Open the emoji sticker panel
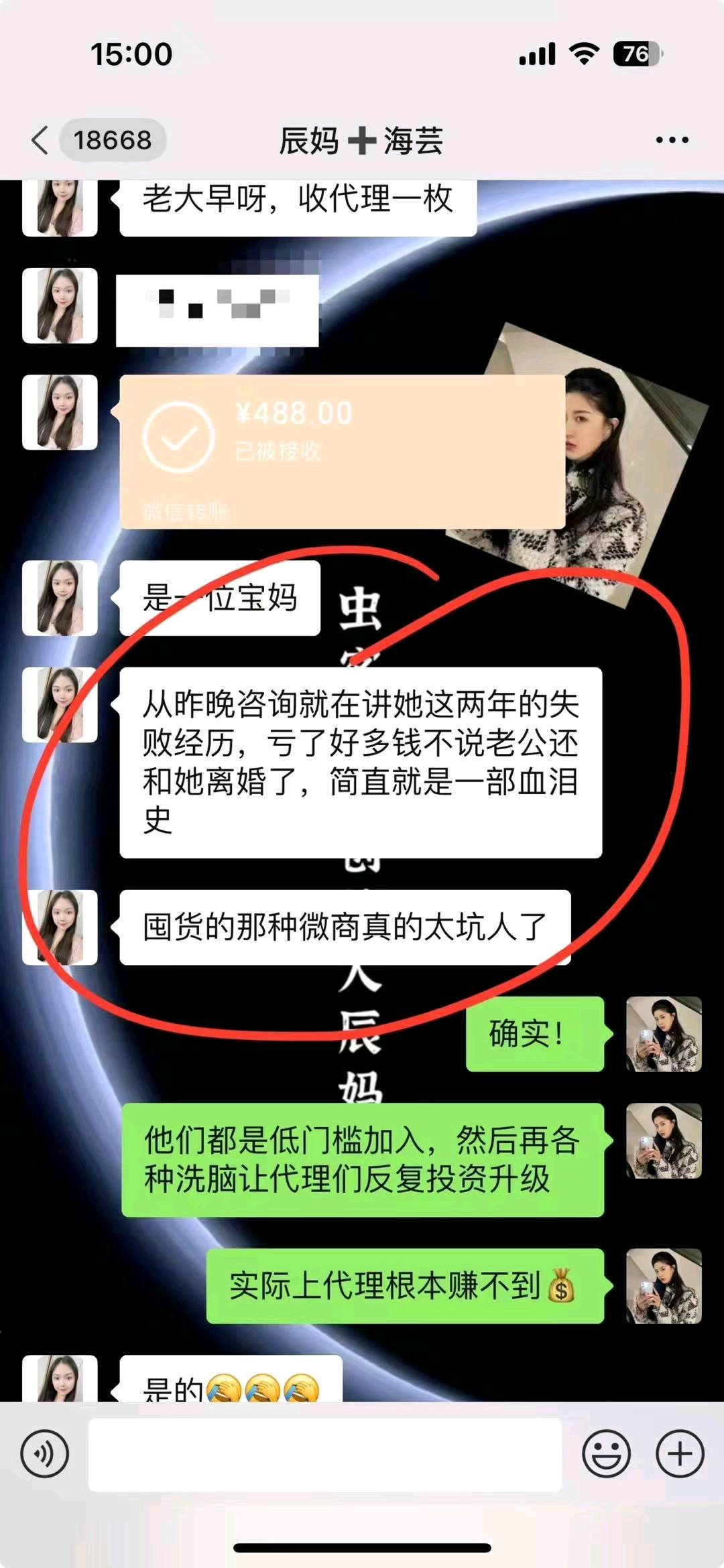The height and width of the screenshot is (1568, 724). point(606,1453)
